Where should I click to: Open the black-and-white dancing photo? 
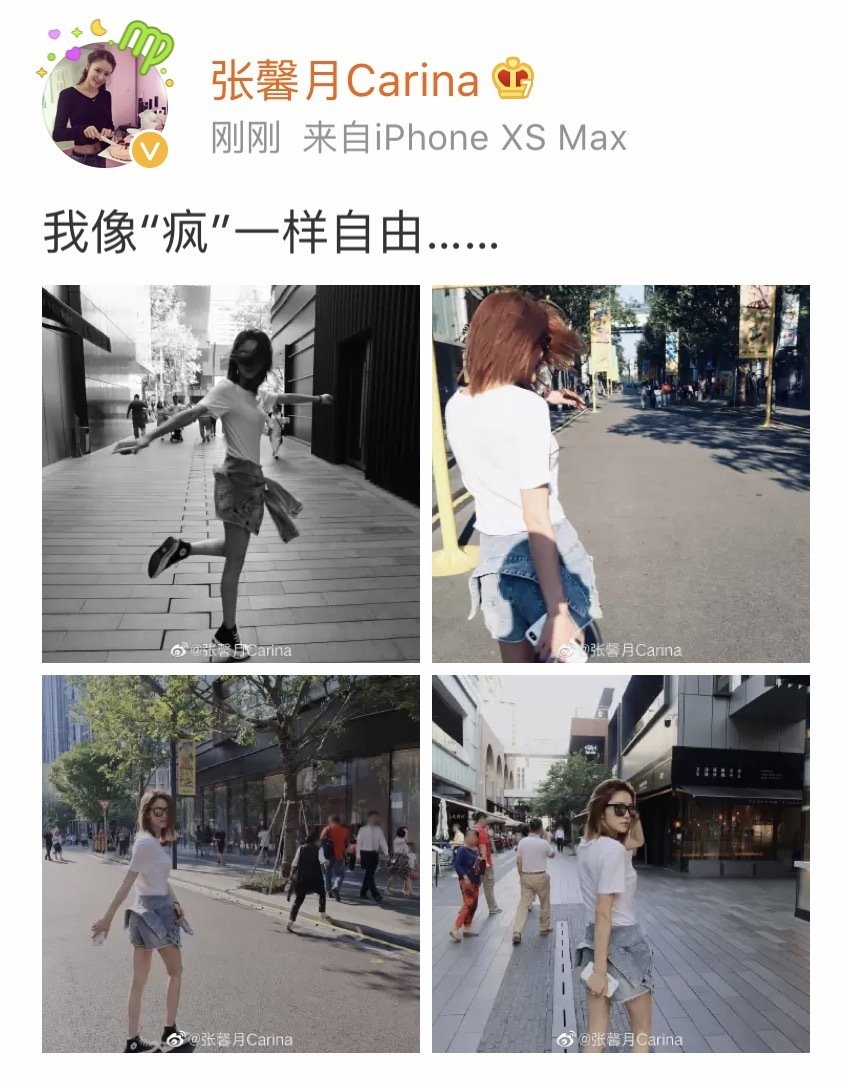(x=230, y=473)
